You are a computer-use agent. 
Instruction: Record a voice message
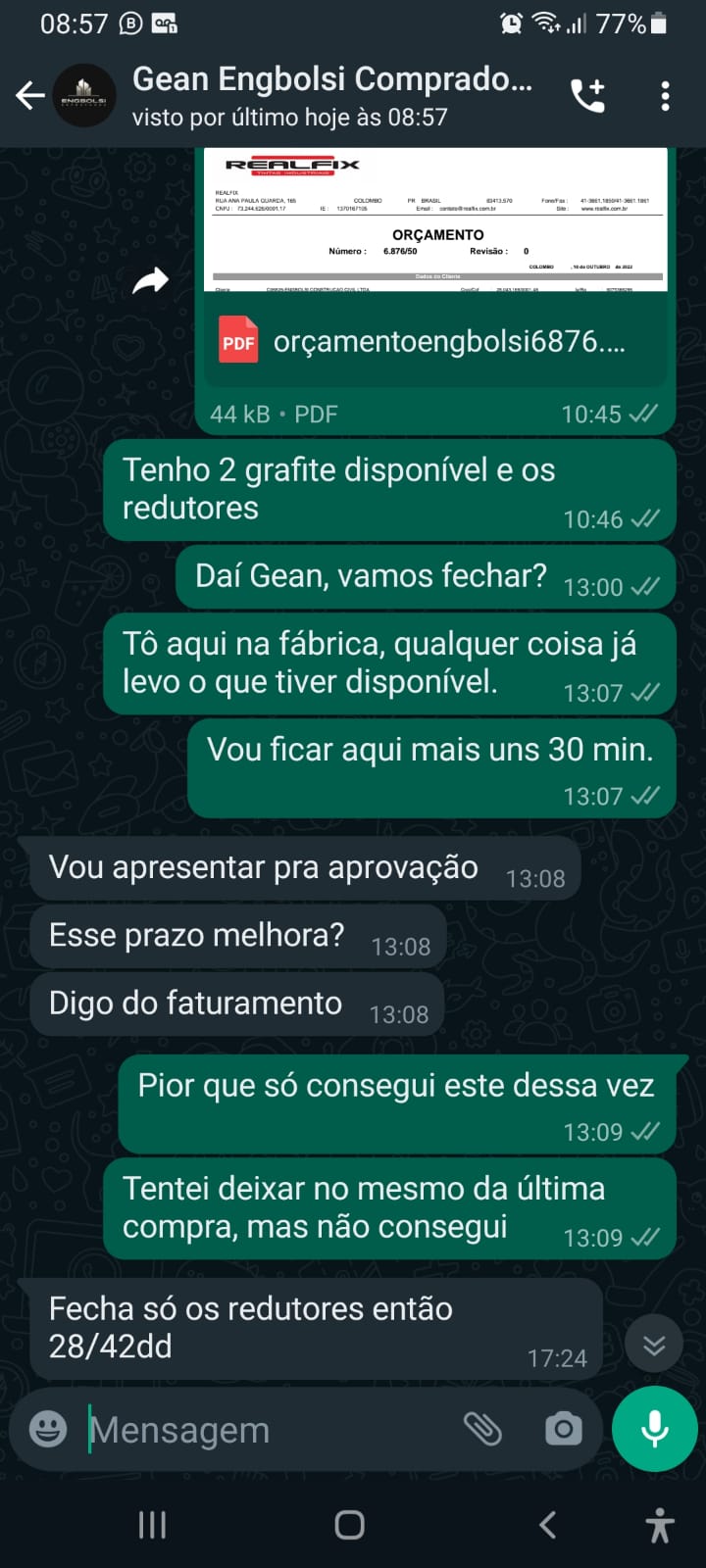(x=654, y=1429)
